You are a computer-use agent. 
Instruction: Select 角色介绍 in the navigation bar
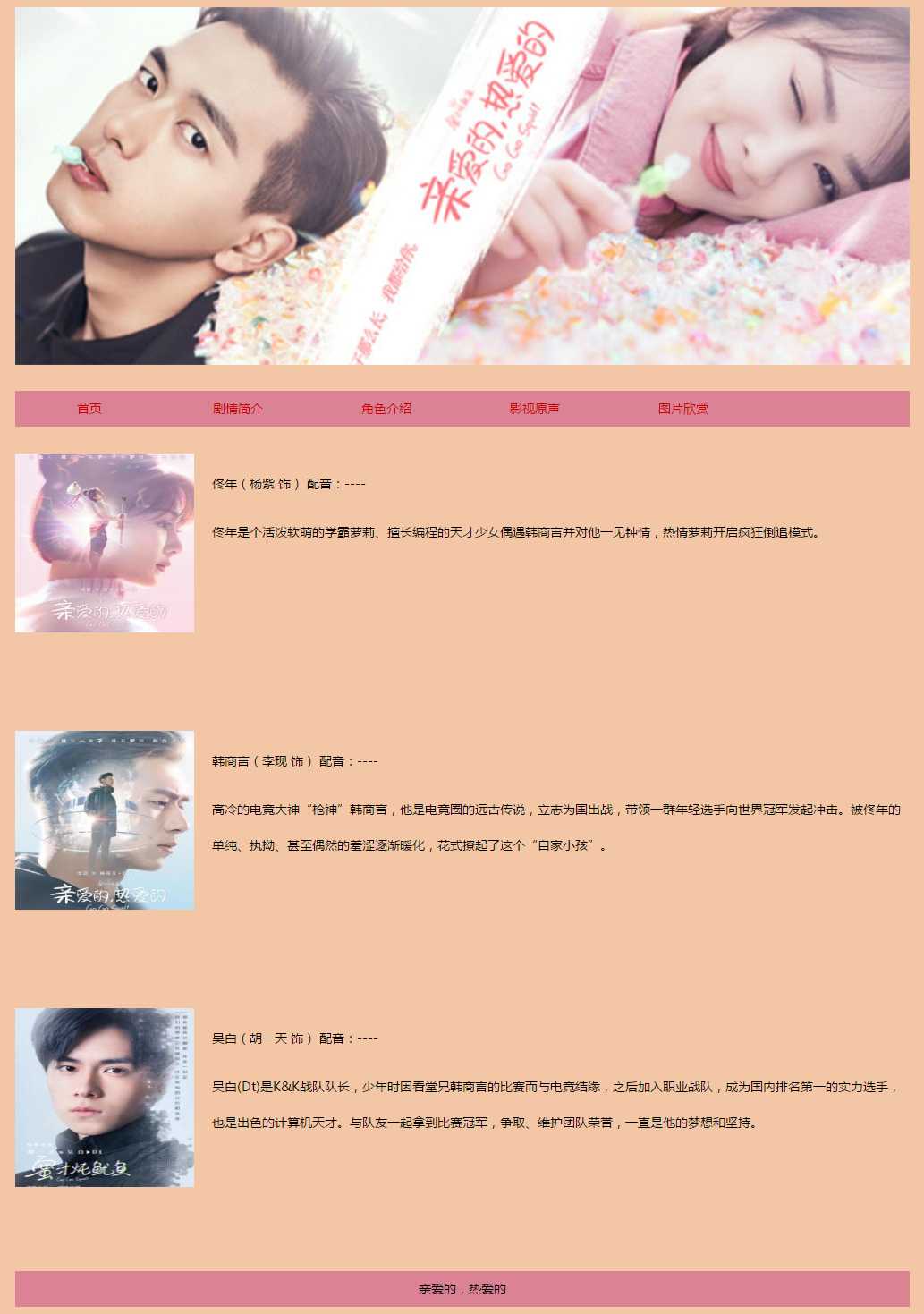[x=386, y=409]
